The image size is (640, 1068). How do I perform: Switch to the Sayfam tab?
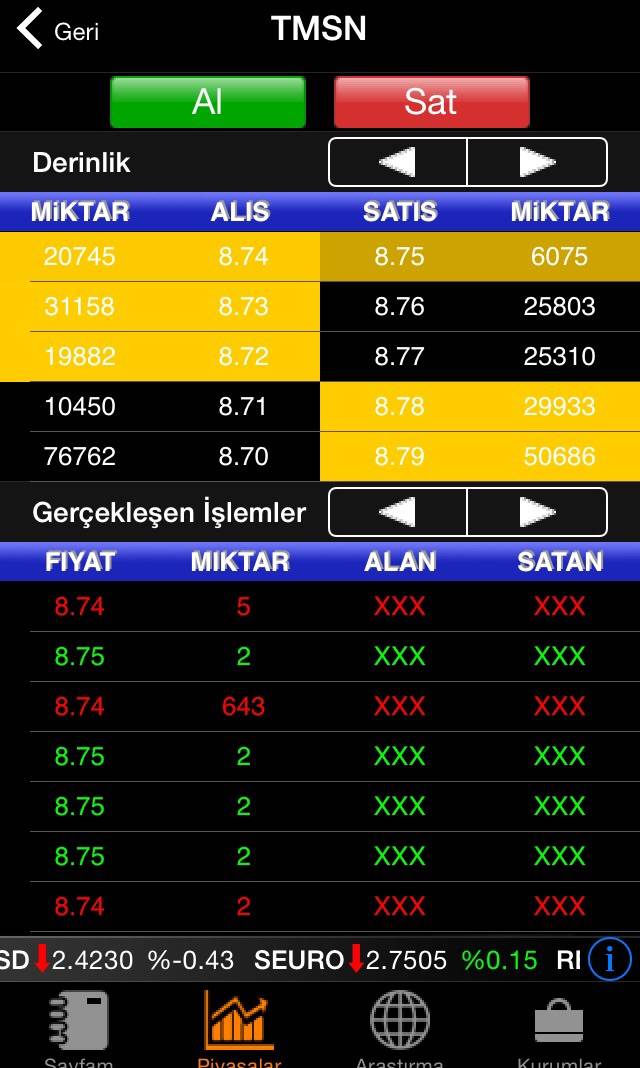click(78, 1028)
